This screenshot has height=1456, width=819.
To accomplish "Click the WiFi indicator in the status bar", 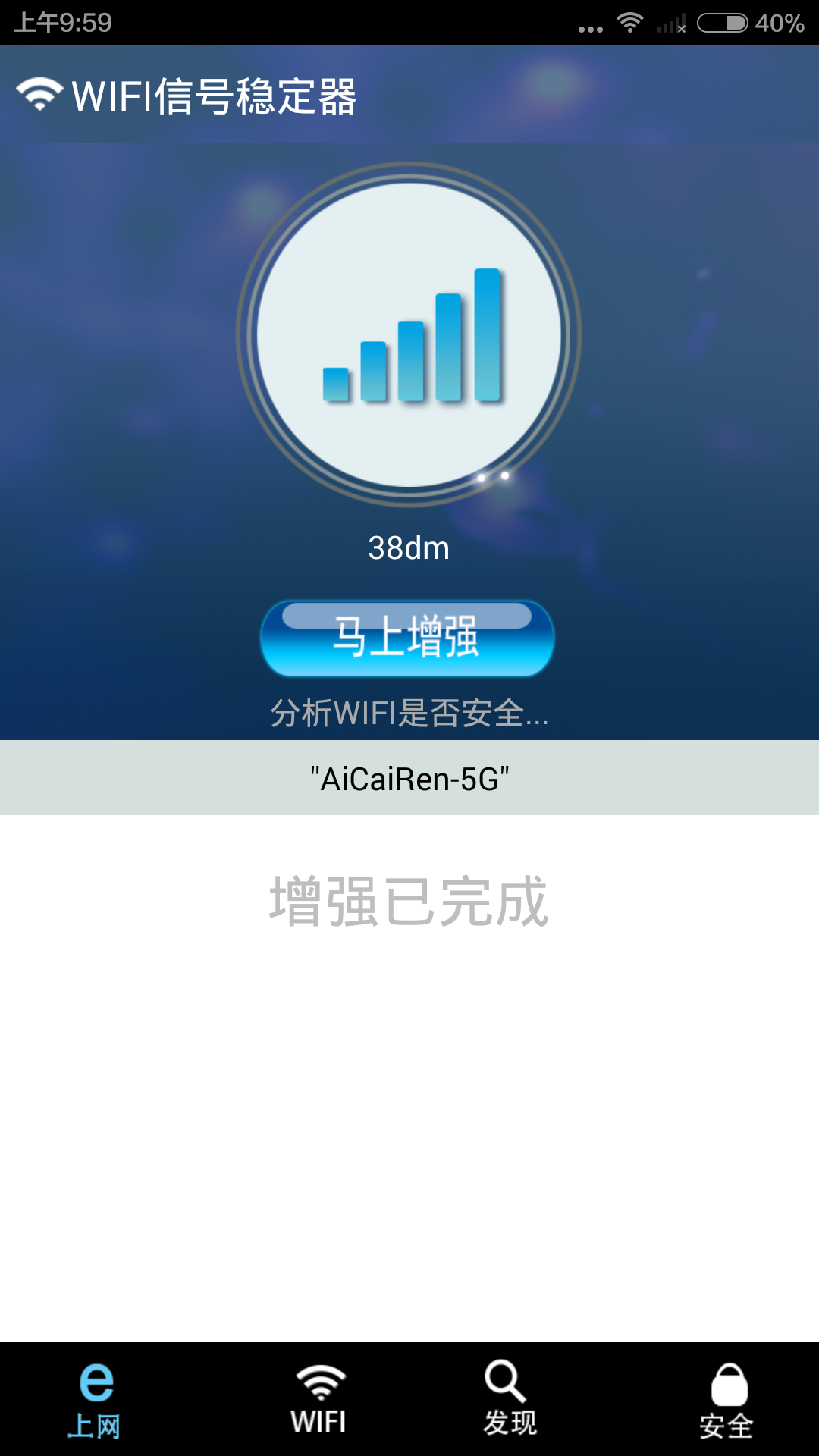I will tap(632, 21).
